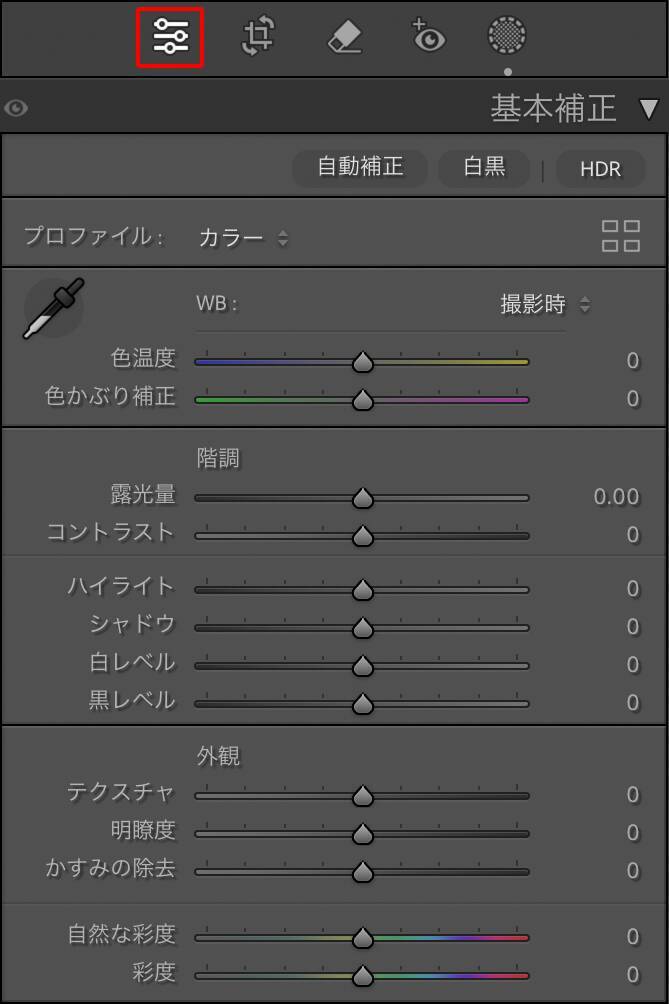The height and width of the screenshot is (1004, 669).
Task: Apply 自動補正 auto adjustment
Action: click(360, 167)
